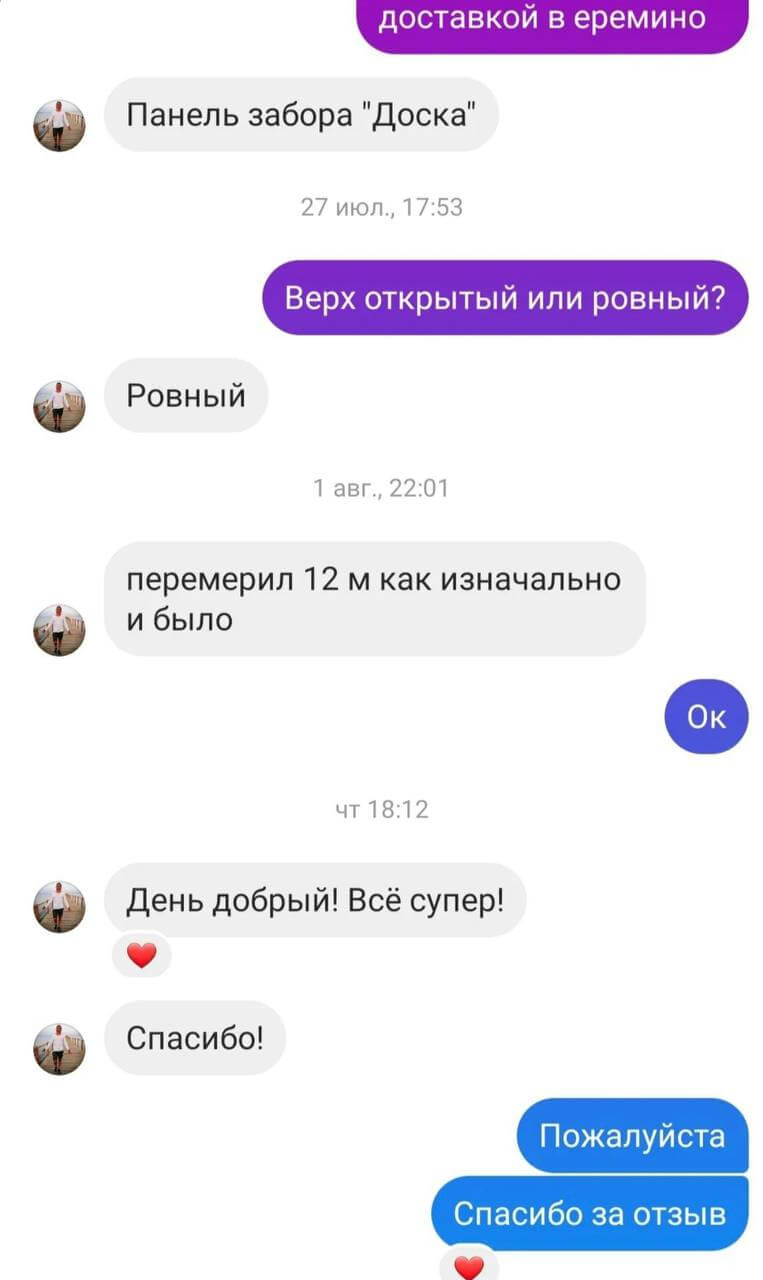Viewport: 763px width, 1280px height.
Task: Open the sender's profile beside the "Спасибо!" message
Action: click(x=60, y=1049)
